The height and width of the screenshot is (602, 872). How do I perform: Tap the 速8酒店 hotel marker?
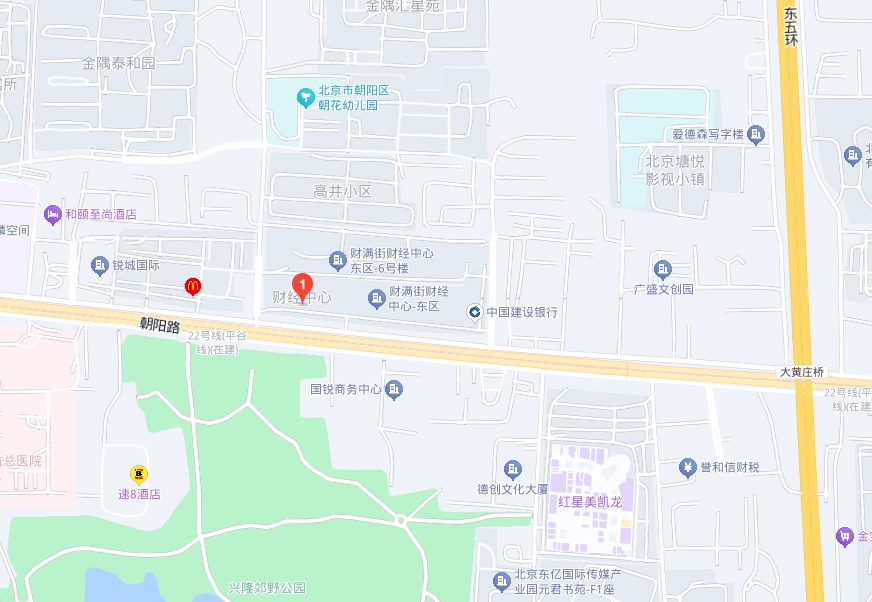point(139,474)
